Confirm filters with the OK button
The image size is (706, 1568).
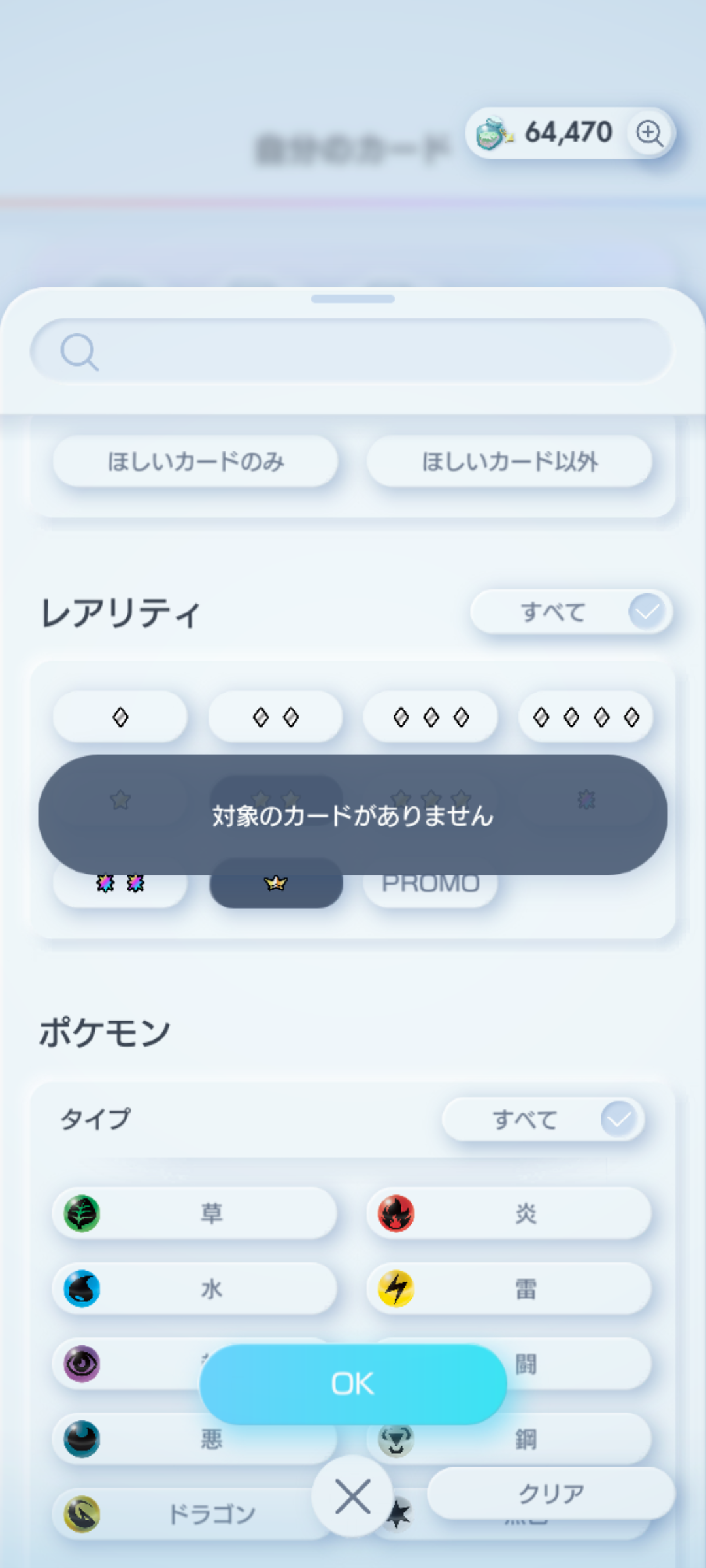click(x=353, y=1384)
